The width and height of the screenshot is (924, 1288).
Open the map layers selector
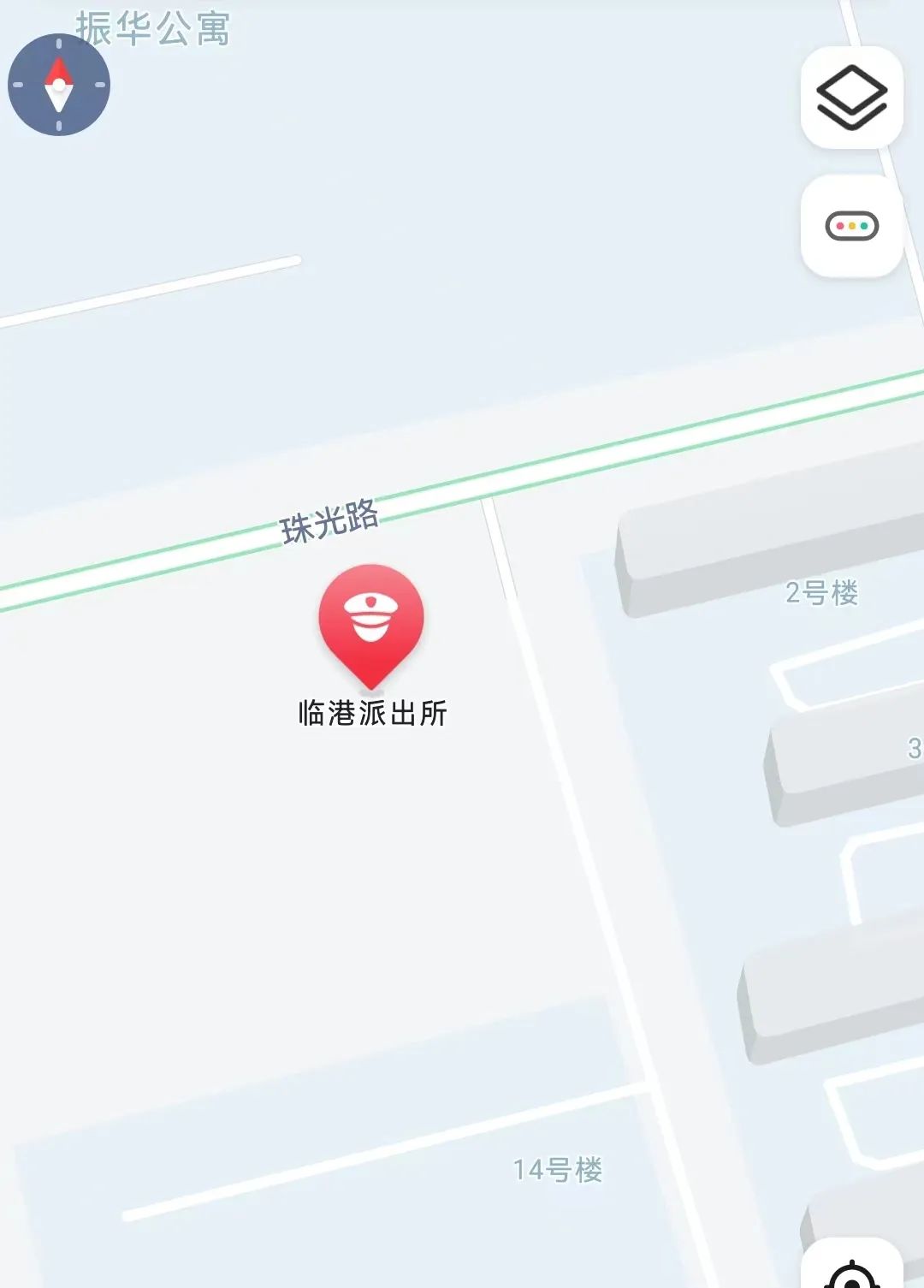pos(851,98)
